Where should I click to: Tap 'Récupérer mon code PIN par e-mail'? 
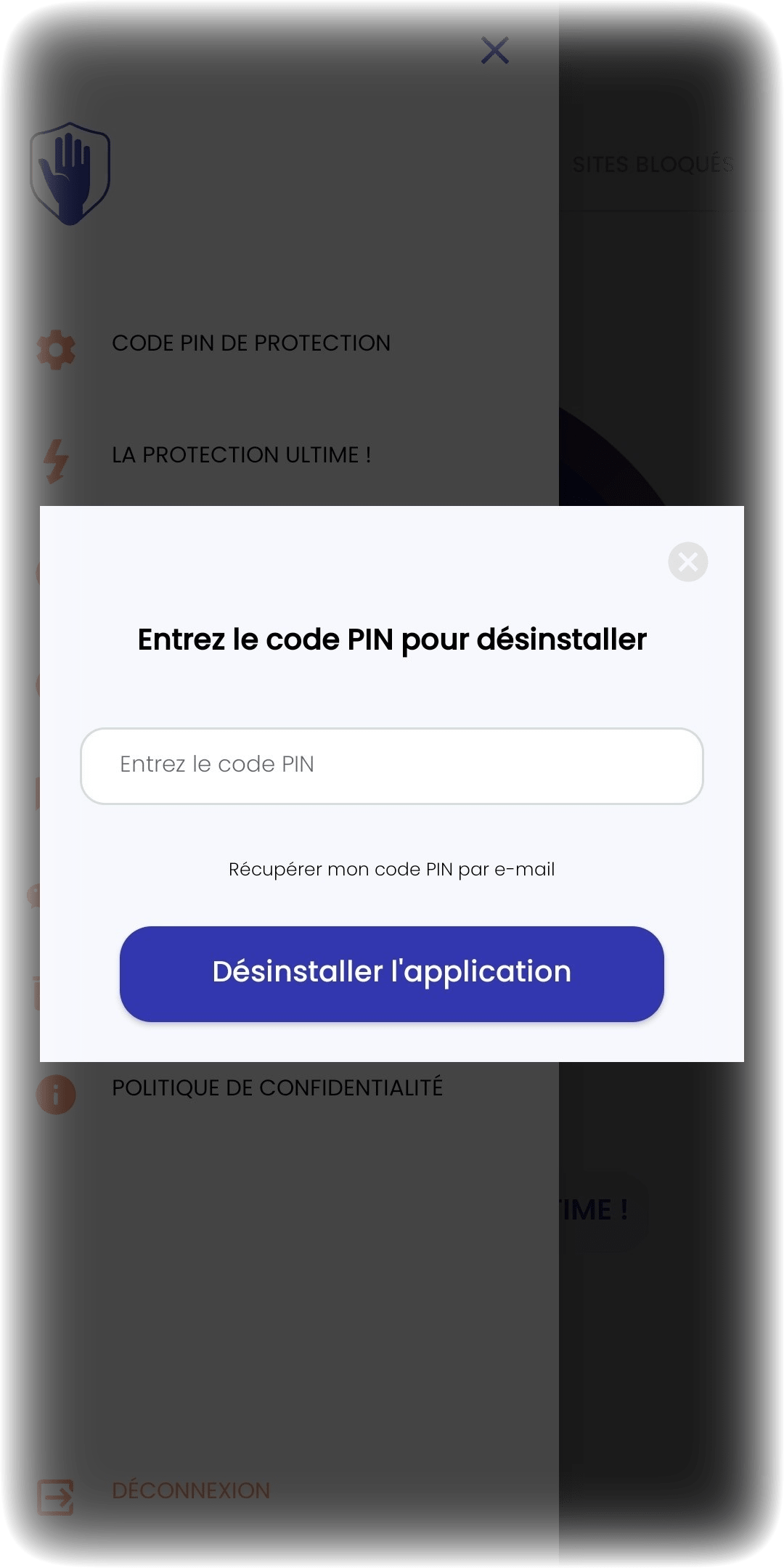[x=392, y=869]
